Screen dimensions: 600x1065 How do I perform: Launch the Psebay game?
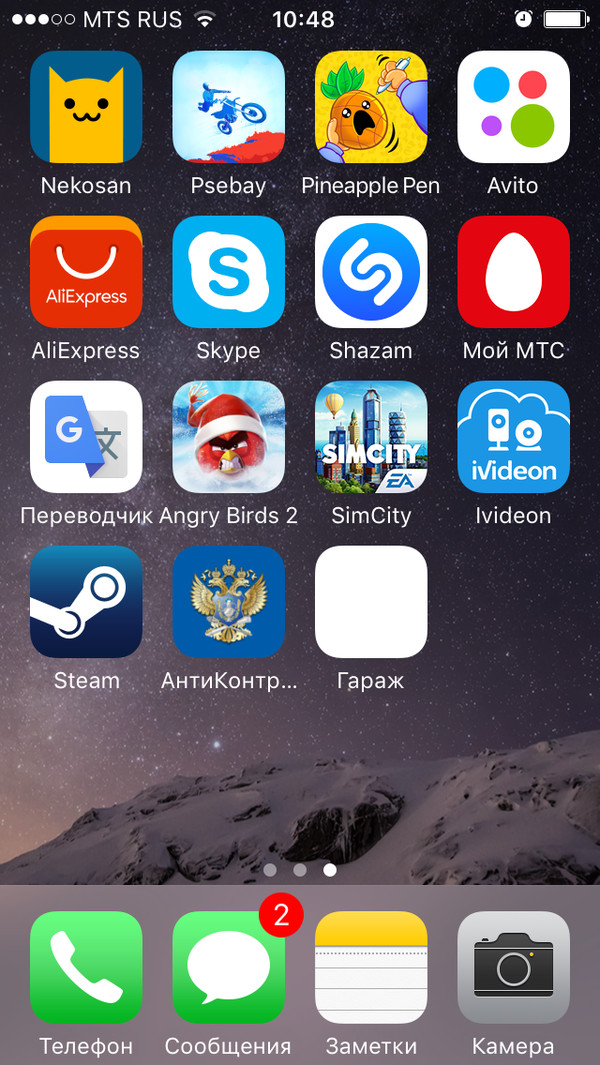pyautogui.click(x=228, y=107)
